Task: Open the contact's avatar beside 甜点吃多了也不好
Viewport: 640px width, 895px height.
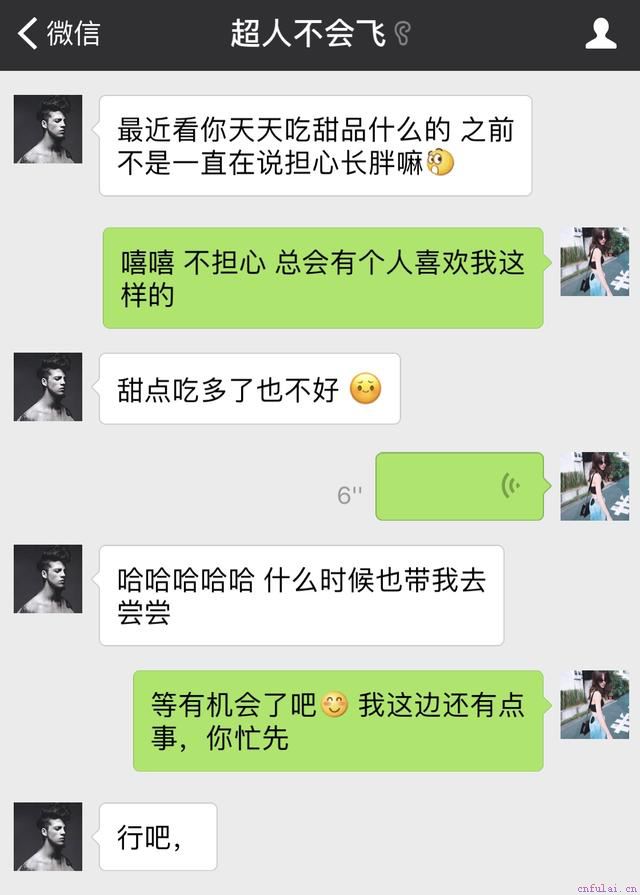Action: pos(48,387)
